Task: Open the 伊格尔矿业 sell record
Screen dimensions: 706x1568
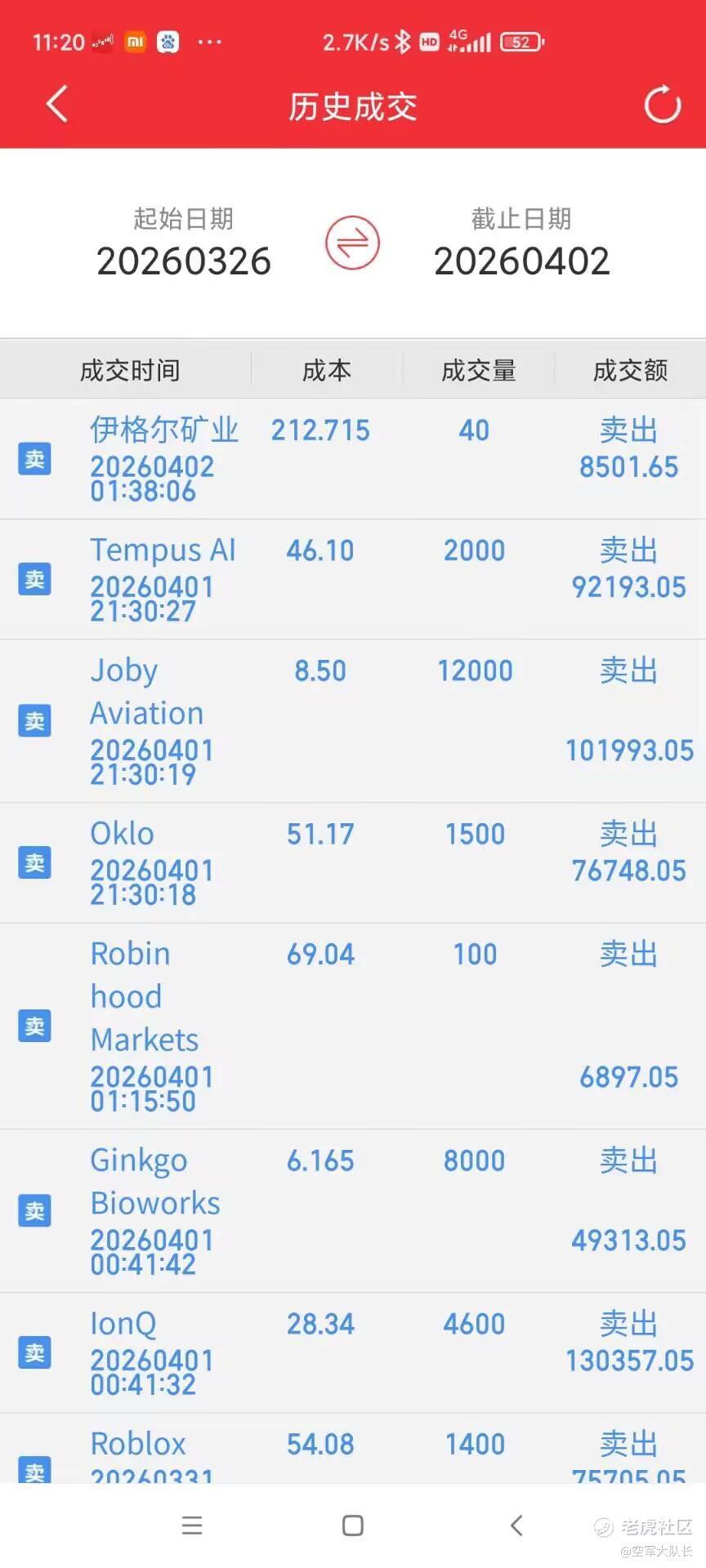Action: click(353, 458)
